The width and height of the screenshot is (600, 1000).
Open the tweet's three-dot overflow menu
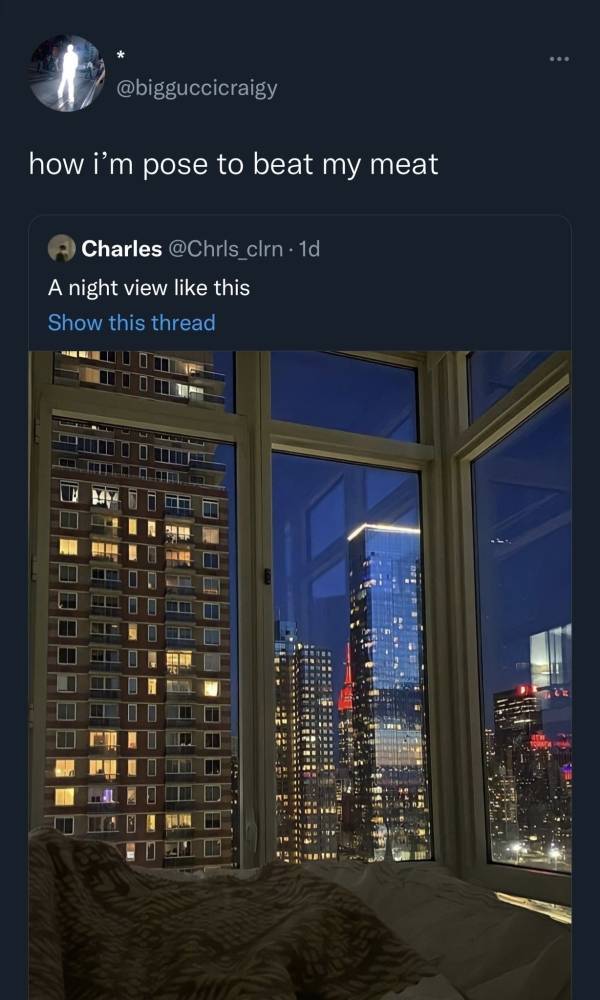point(559,58)
